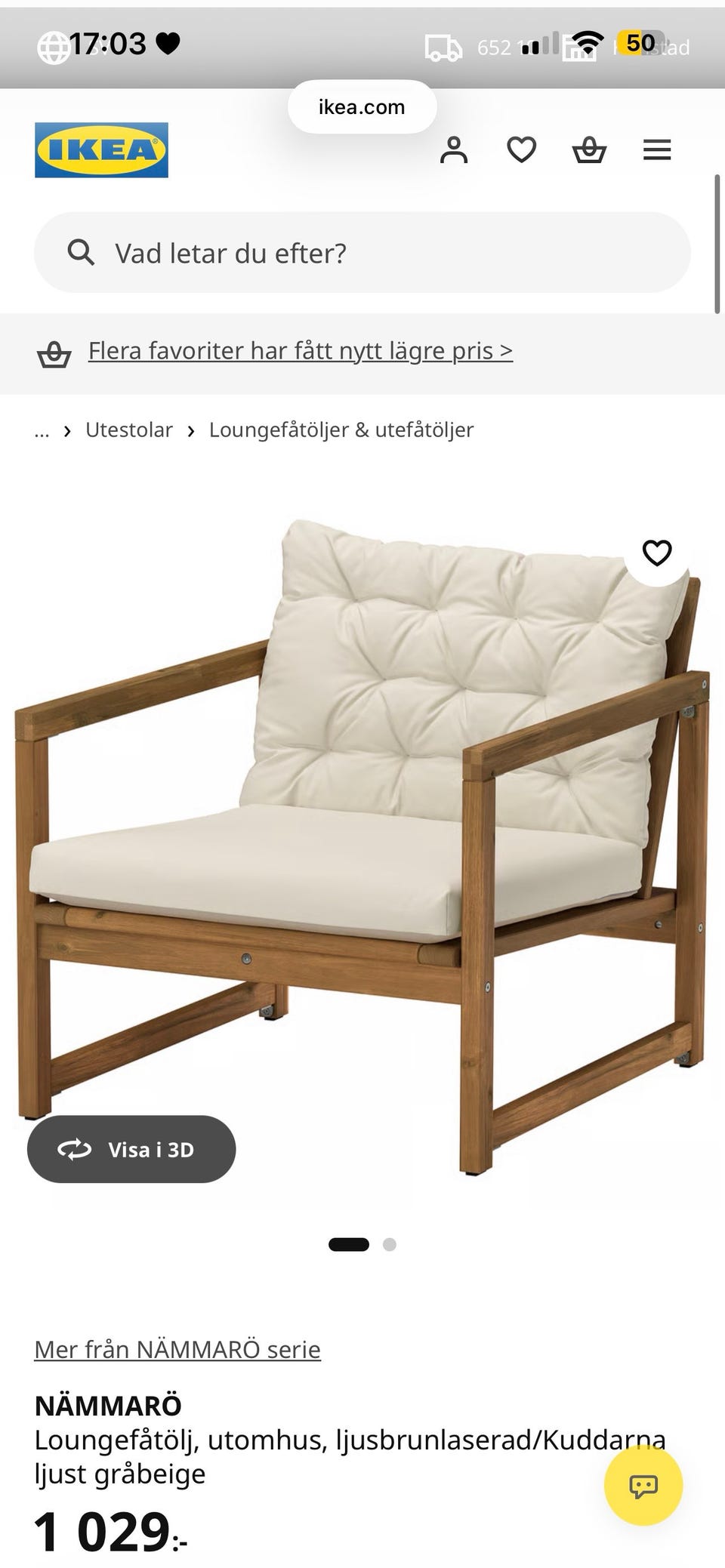Open the yellow chat support button
This screenshot has height=1568, width=725.
[x=643, y=1486]
